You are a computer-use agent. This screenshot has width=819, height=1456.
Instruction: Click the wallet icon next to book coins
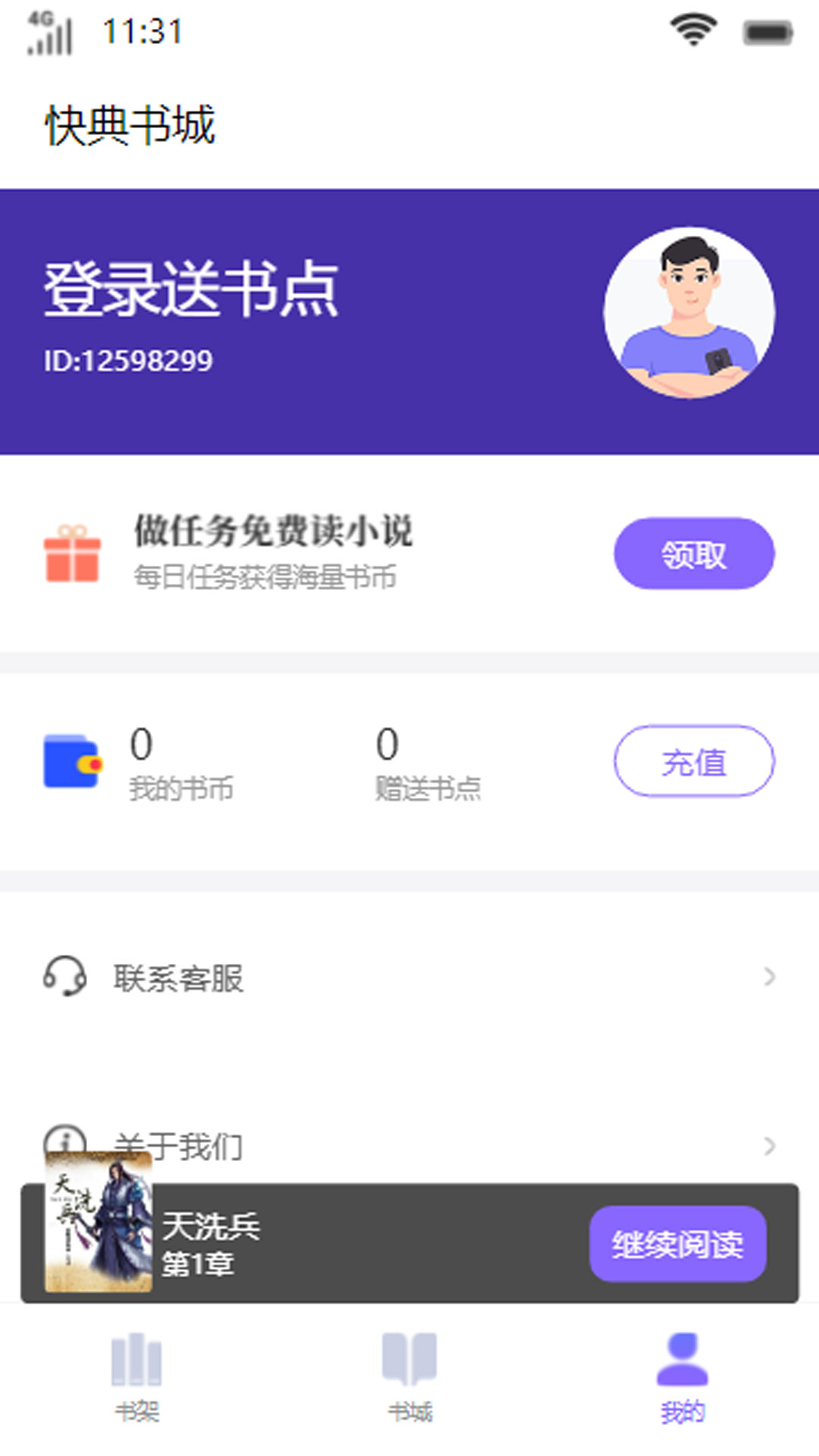coord(72,762)
